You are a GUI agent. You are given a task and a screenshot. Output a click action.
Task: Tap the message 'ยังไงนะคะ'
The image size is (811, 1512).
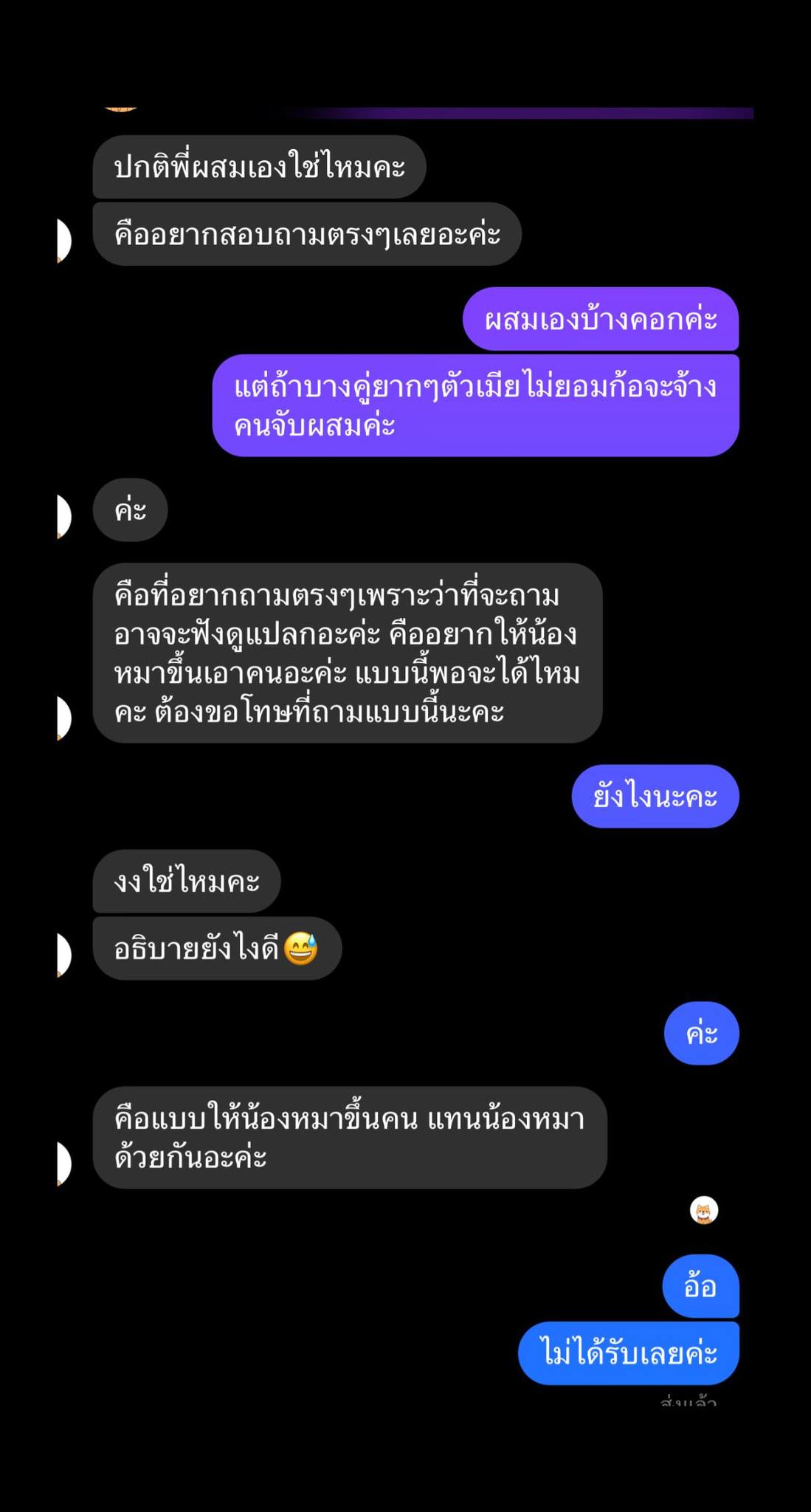[x=655, y=796]
